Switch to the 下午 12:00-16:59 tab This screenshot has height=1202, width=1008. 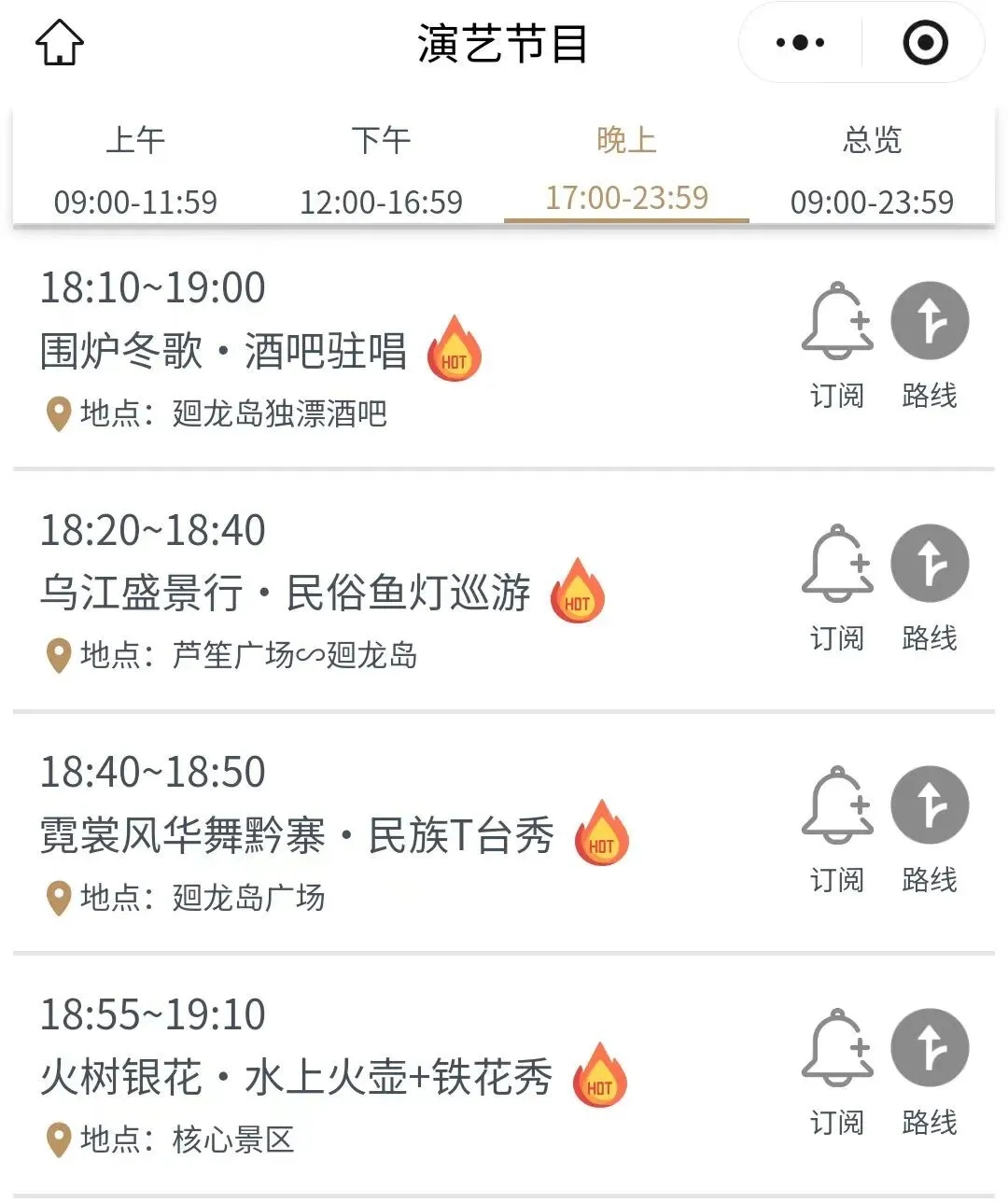tap(381, 170)
